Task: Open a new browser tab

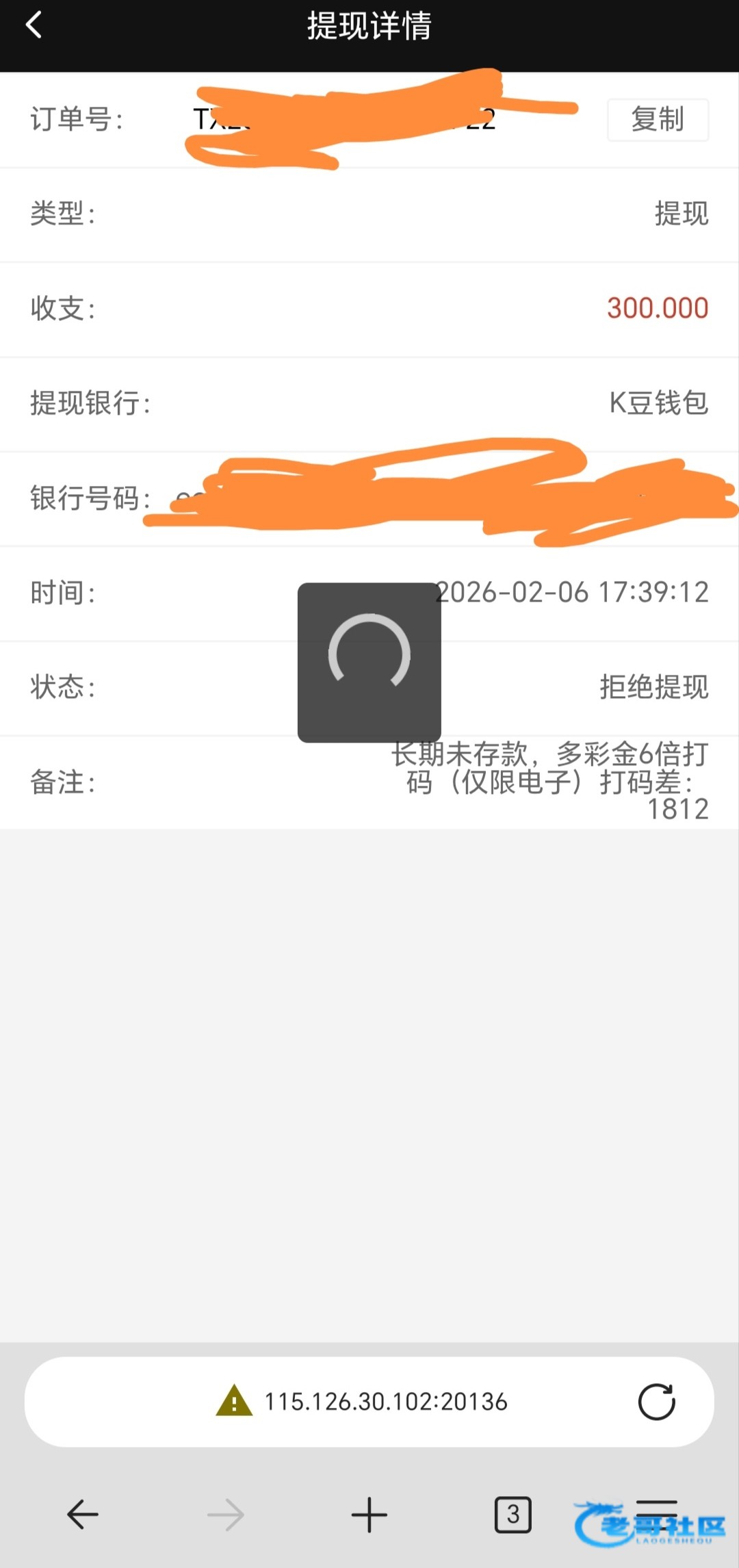Action: pos(369,1514)
